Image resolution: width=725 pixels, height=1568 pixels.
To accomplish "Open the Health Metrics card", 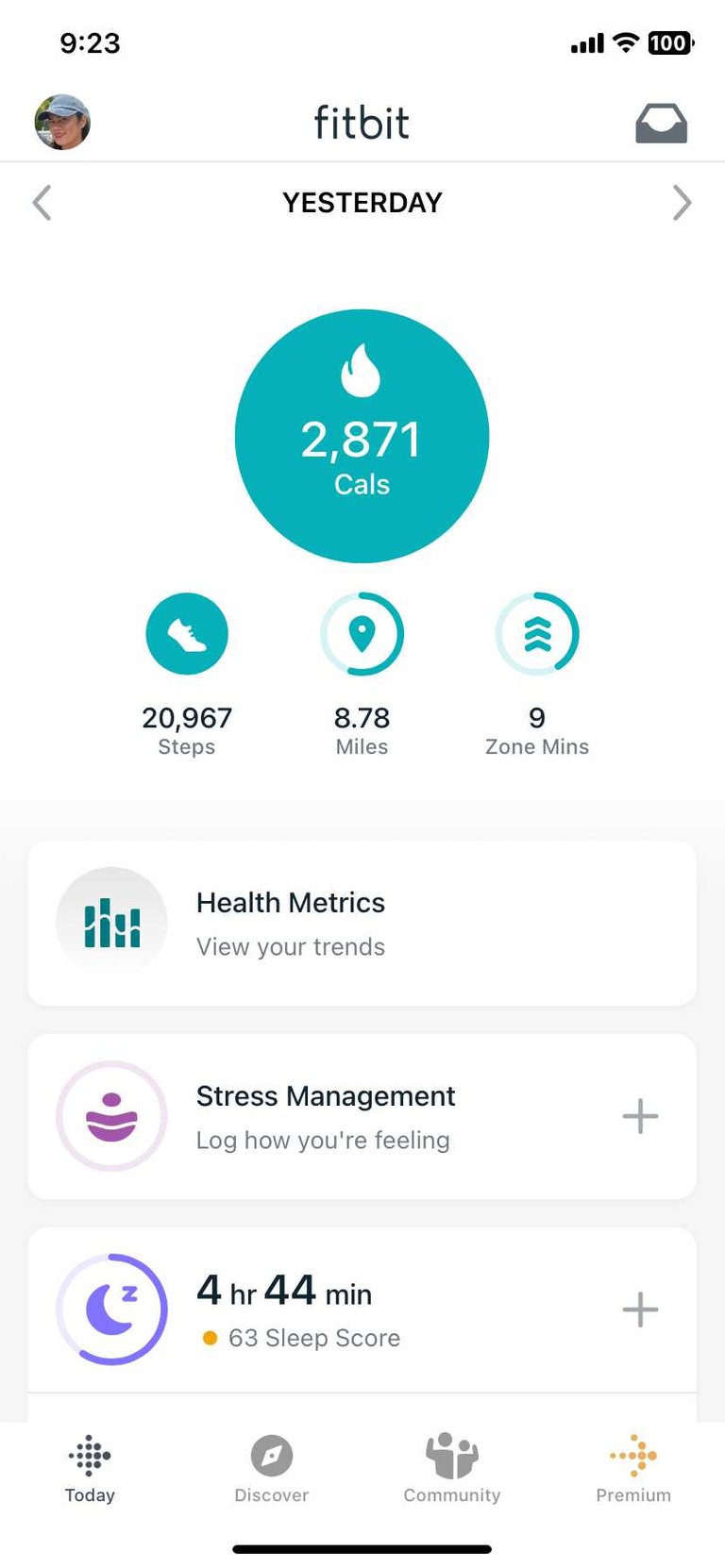I will (x=362, y=924).
